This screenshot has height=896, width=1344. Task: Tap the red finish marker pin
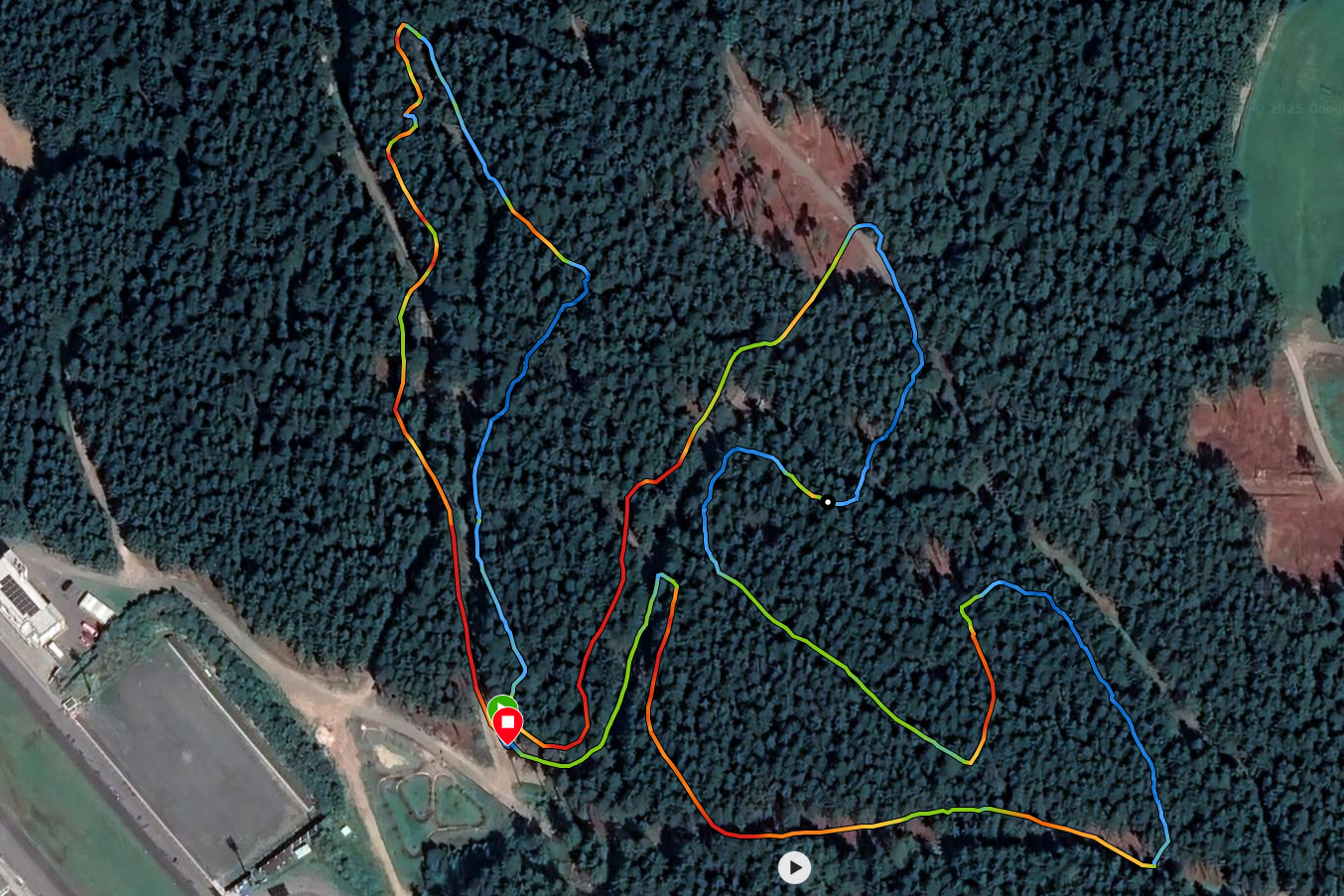point(508,723)
